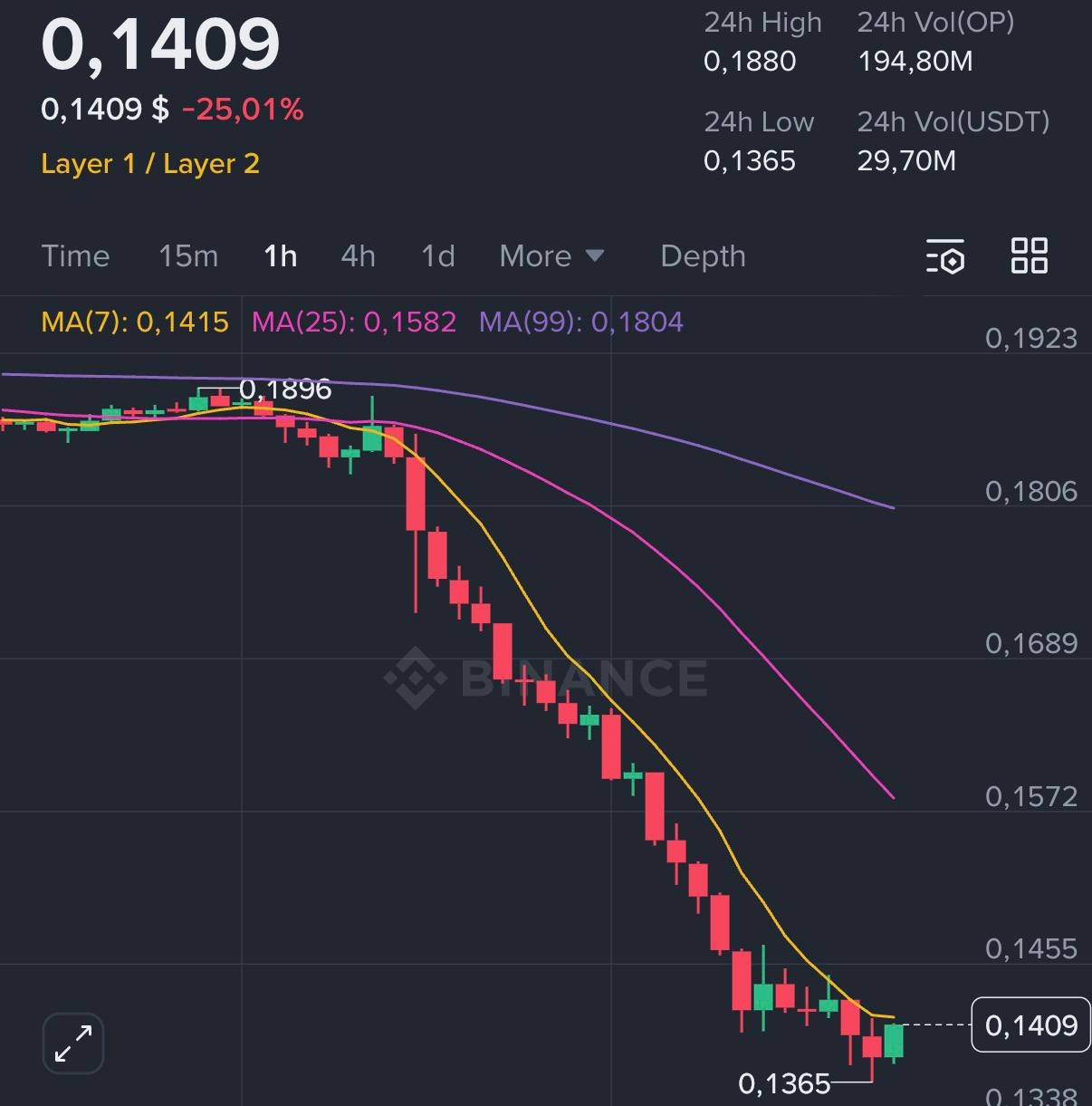Screen dimensions: 1092x1106
Task: Select the 1h interval
Action: click(x=281, y=256)
